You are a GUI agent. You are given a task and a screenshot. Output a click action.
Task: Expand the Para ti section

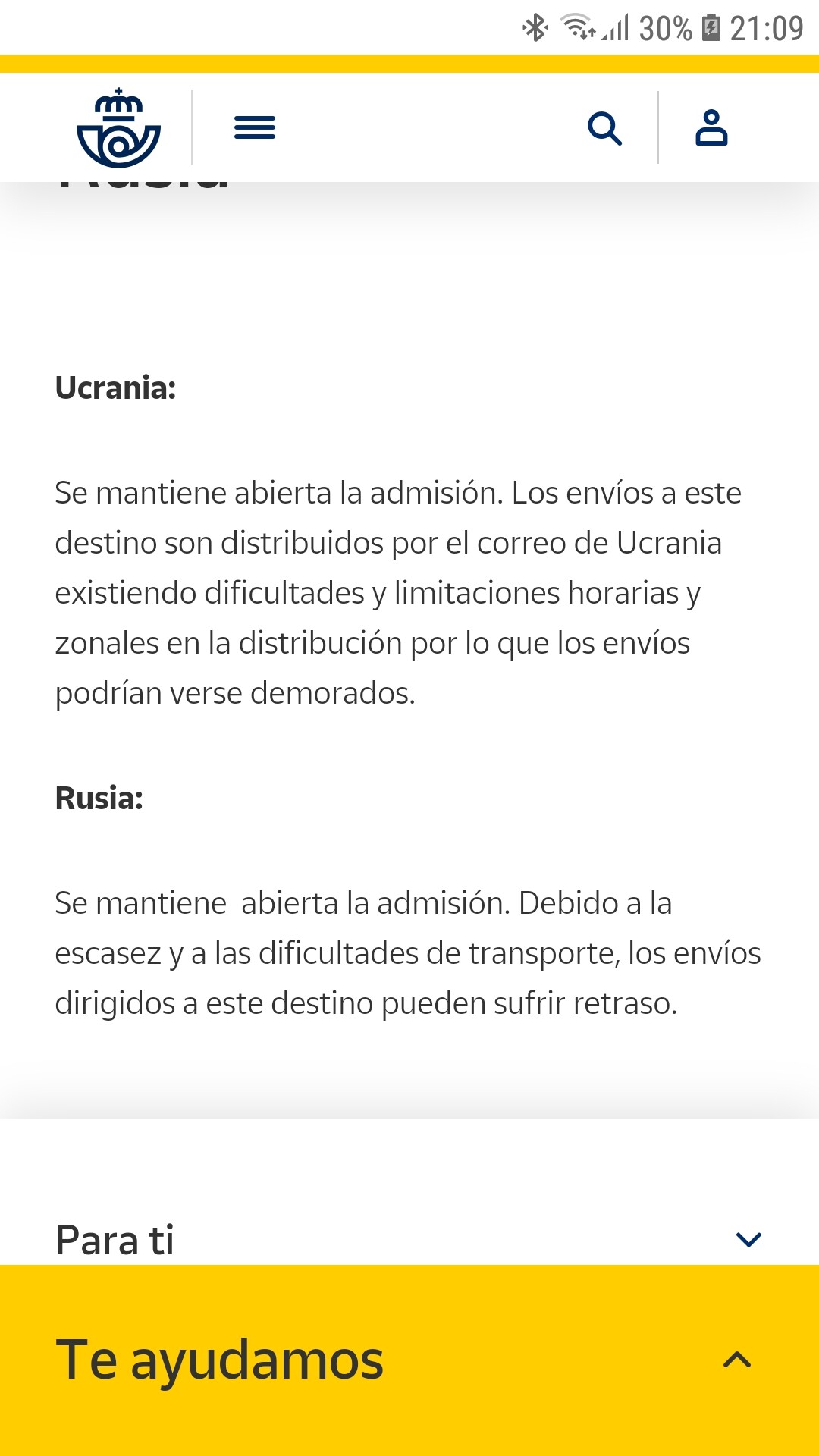coord(409,1240)
